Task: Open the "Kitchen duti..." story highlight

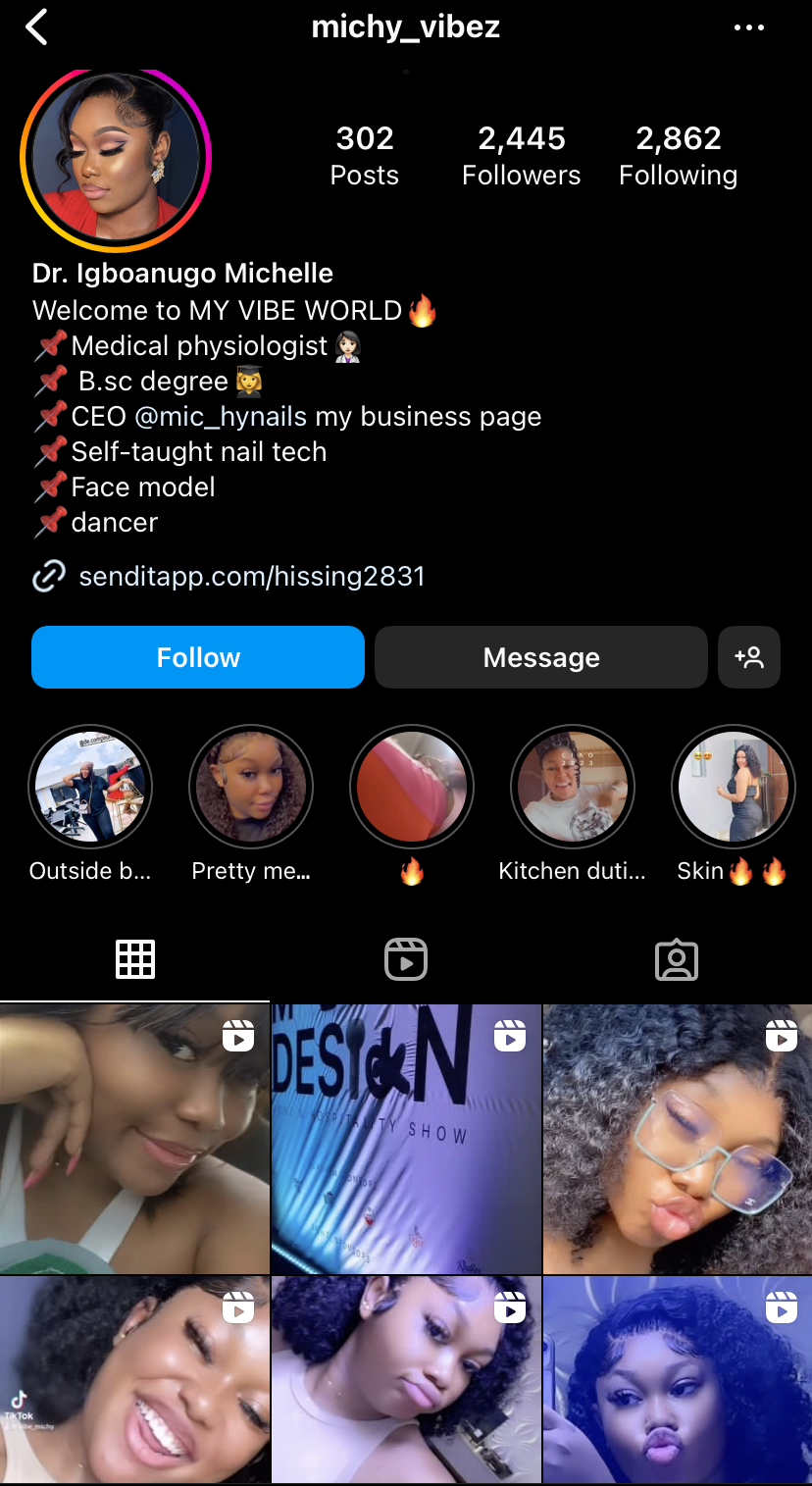Action: tap(573, 787)
